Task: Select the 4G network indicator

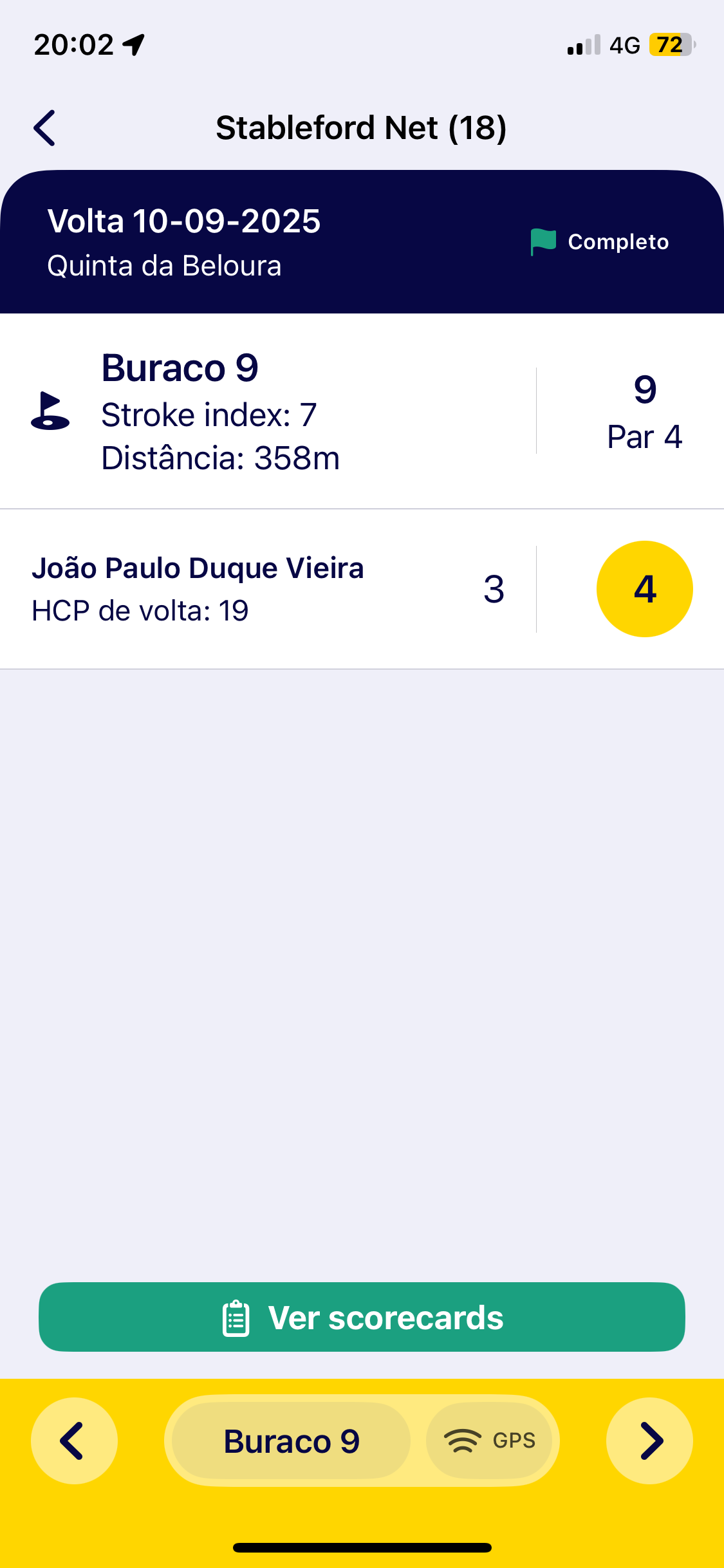Action: tap(624, 44)
